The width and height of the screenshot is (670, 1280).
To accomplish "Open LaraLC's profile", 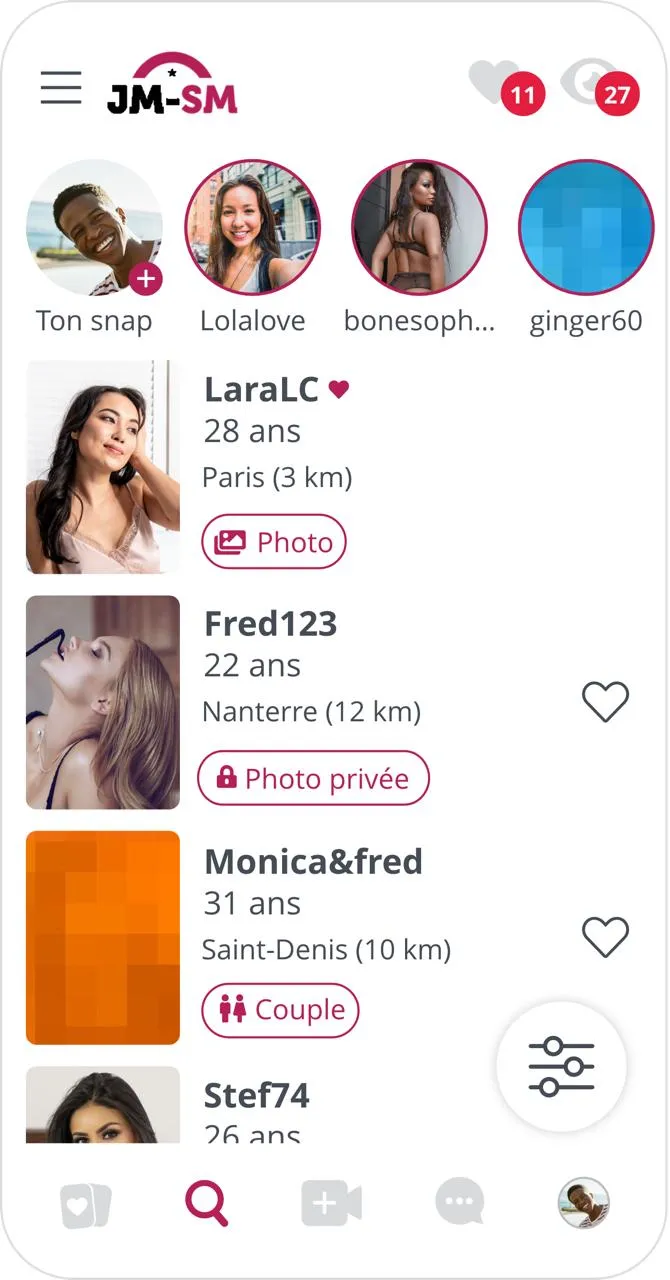I will point(103,467).
